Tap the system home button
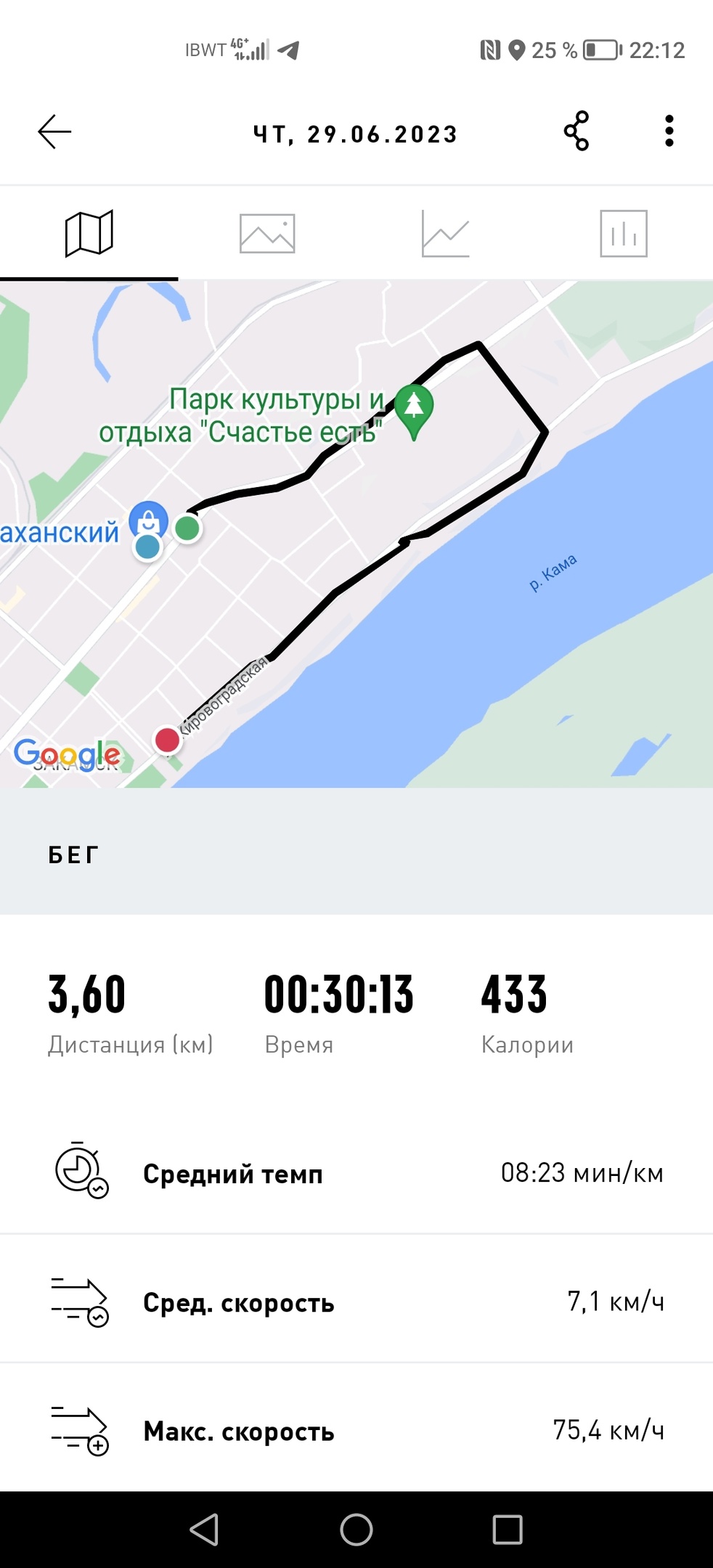 point(356,1530)
